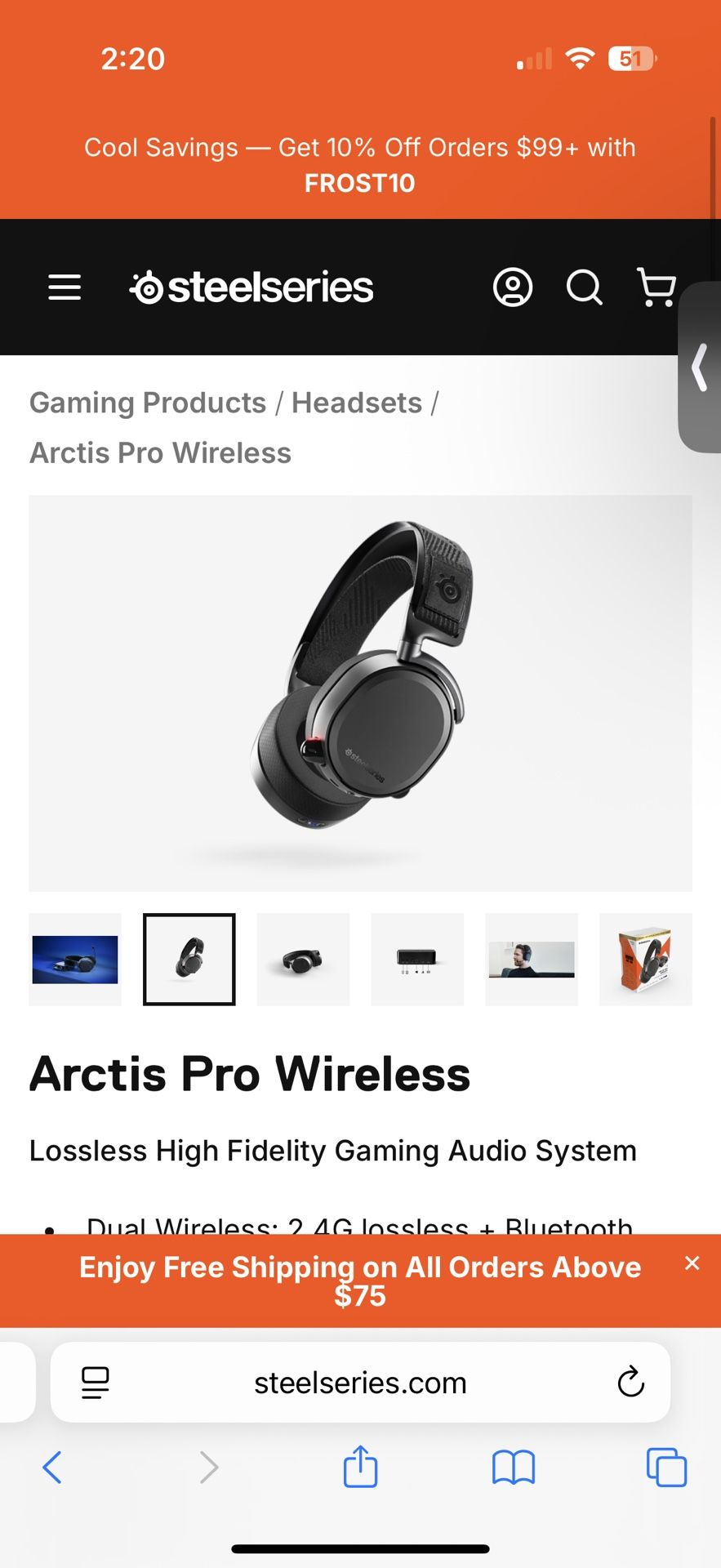Share this page via share sheet
This screenshot has height=1568, width=721.
click(360, 1467)
